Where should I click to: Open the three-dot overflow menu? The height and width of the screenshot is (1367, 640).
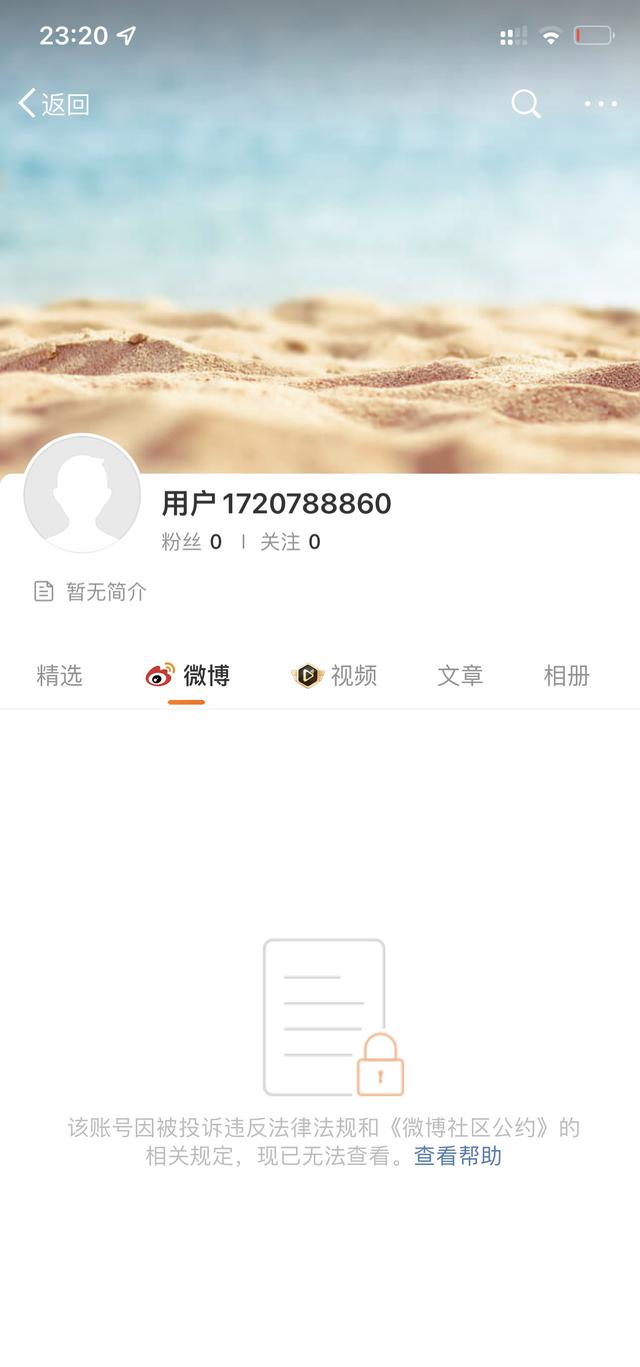[x=601, y=104]
